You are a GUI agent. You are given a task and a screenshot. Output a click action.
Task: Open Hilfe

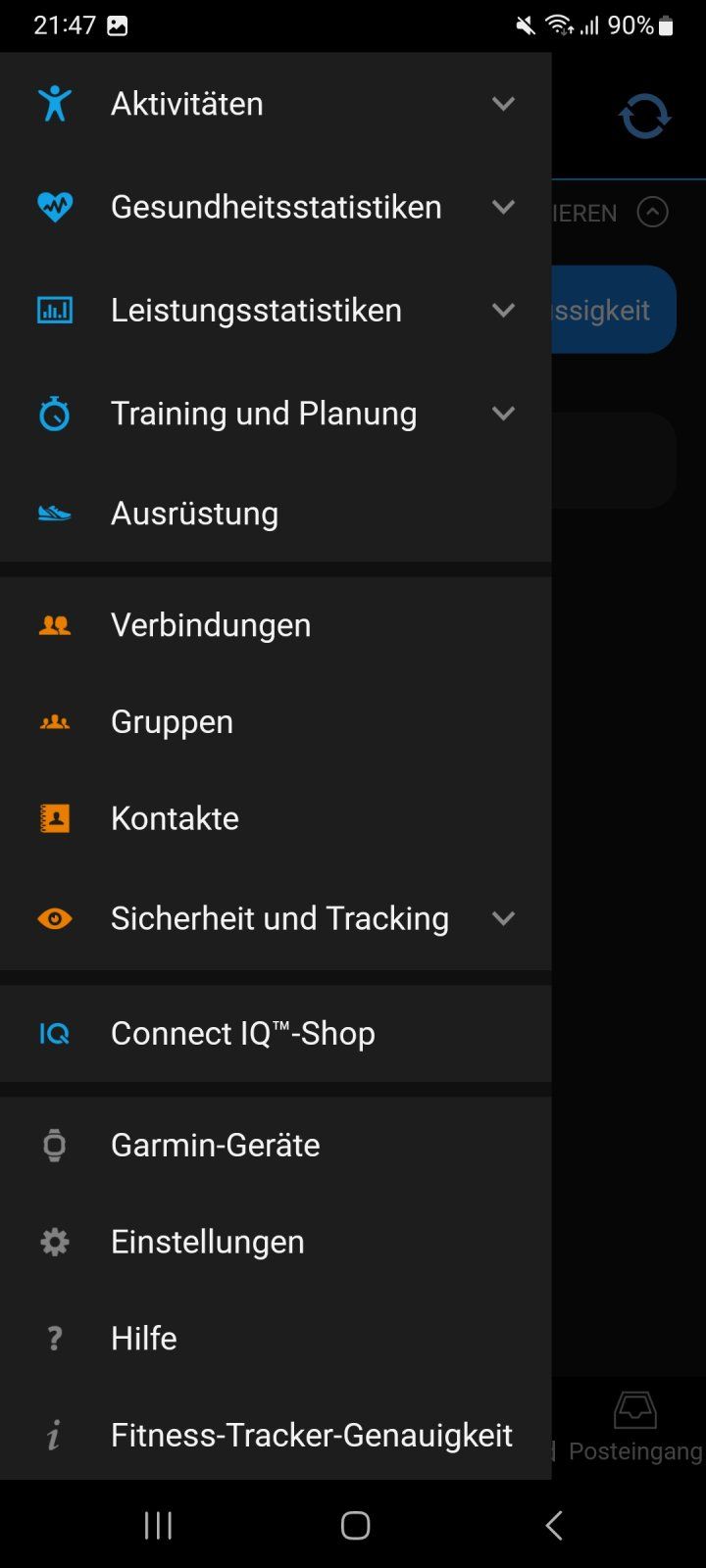pos(143,1339)
